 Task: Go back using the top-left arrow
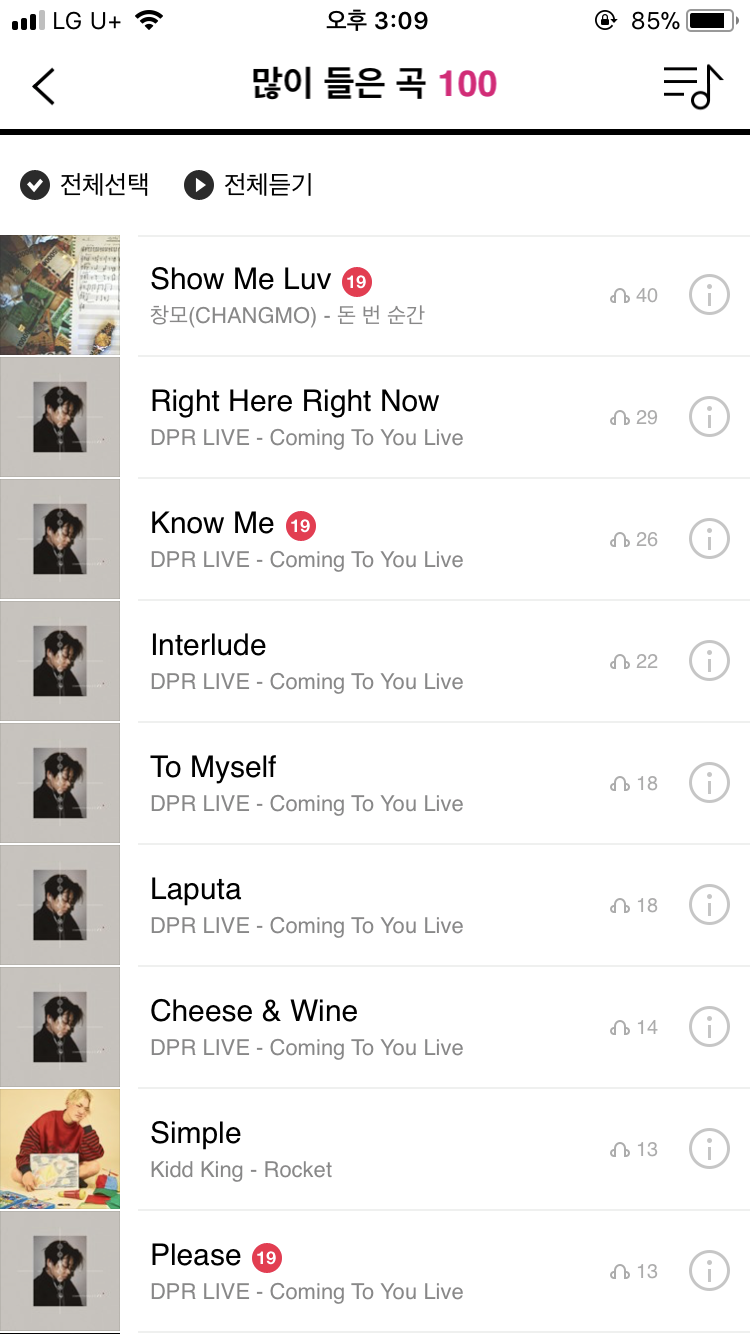tap(44, 86)
